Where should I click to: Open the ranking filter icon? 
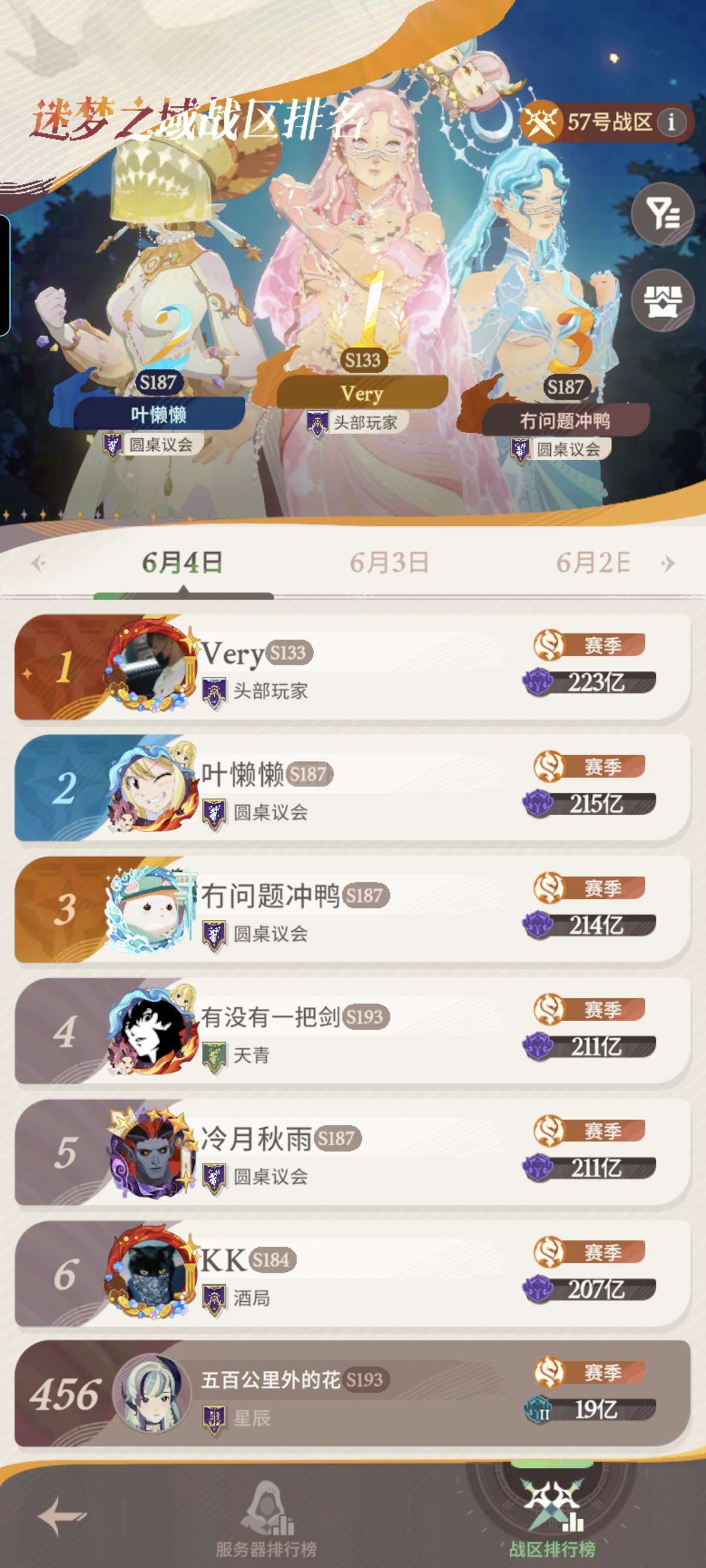coord(663,214)
